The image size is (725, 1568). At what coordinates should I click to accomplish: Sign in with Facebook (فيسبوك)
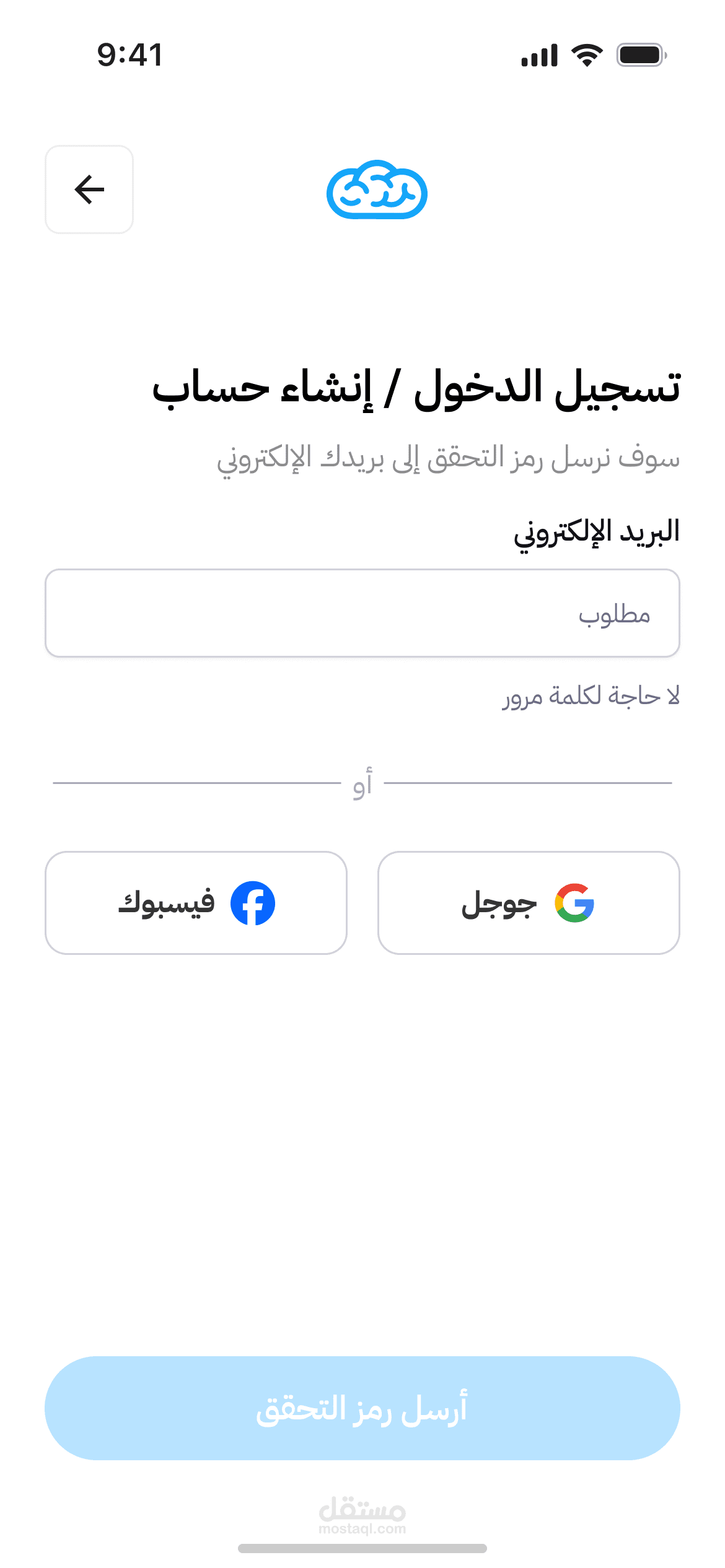(x=196, y=903)
